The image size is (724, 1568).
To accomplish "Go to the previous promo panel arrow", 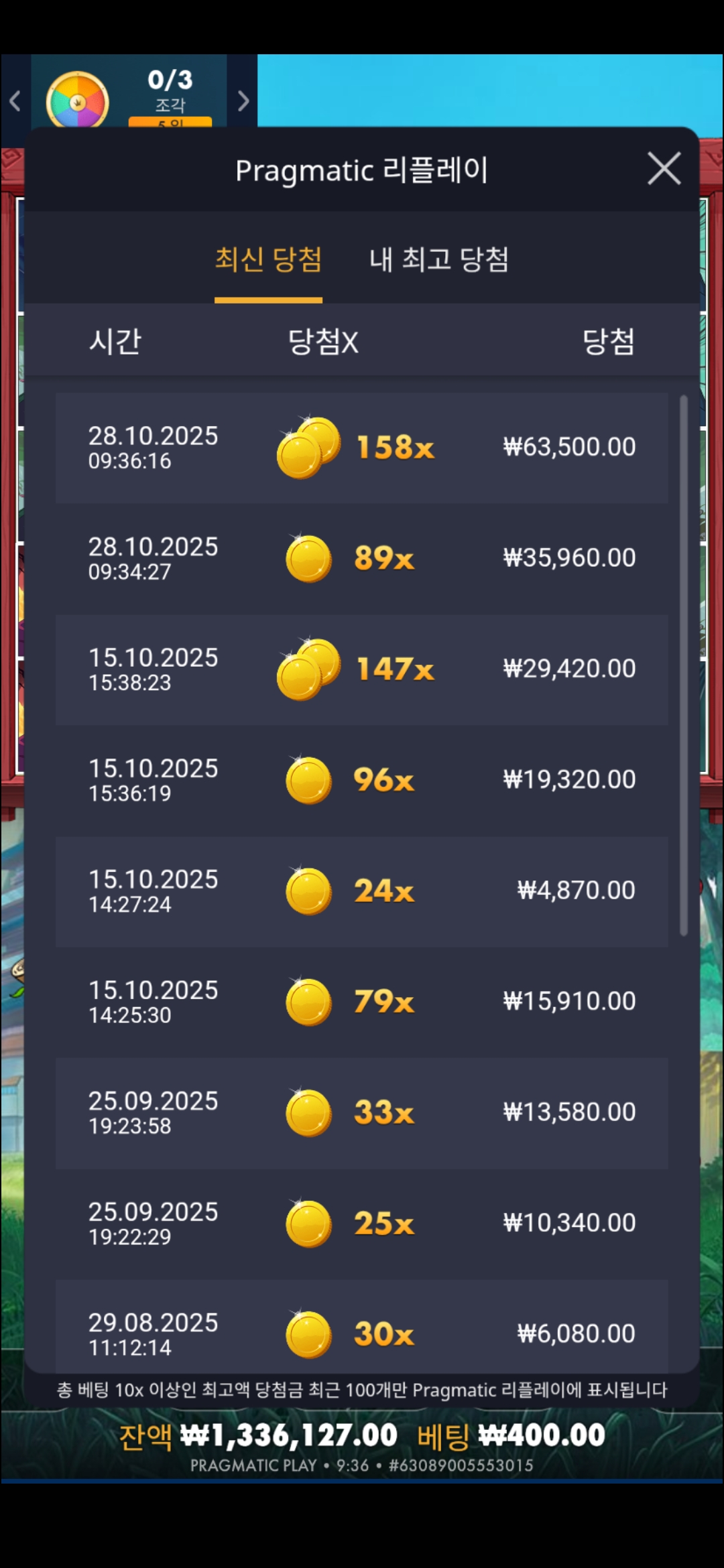I will click(15, 101).
